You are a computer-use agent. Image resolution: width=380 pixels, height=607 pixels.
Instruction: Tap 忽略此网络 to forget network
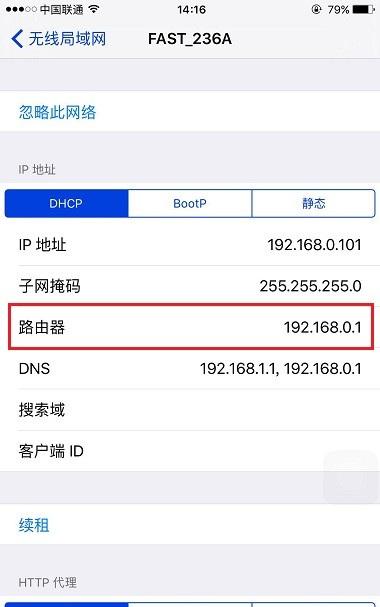(x=58, y=112)
